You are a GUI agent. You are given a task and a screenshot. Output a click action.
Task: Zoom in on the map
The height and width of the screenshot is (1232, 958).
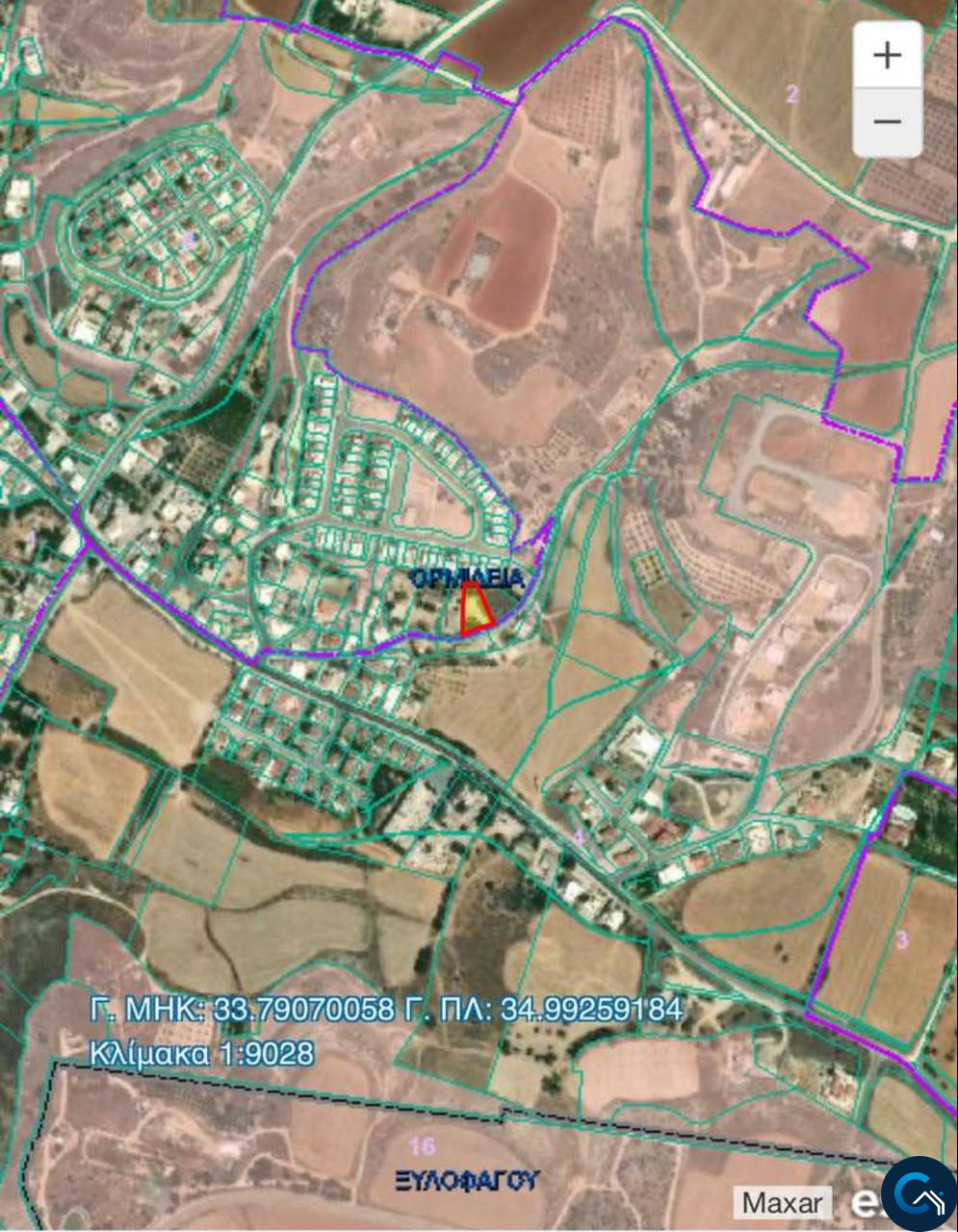[887, 55]
